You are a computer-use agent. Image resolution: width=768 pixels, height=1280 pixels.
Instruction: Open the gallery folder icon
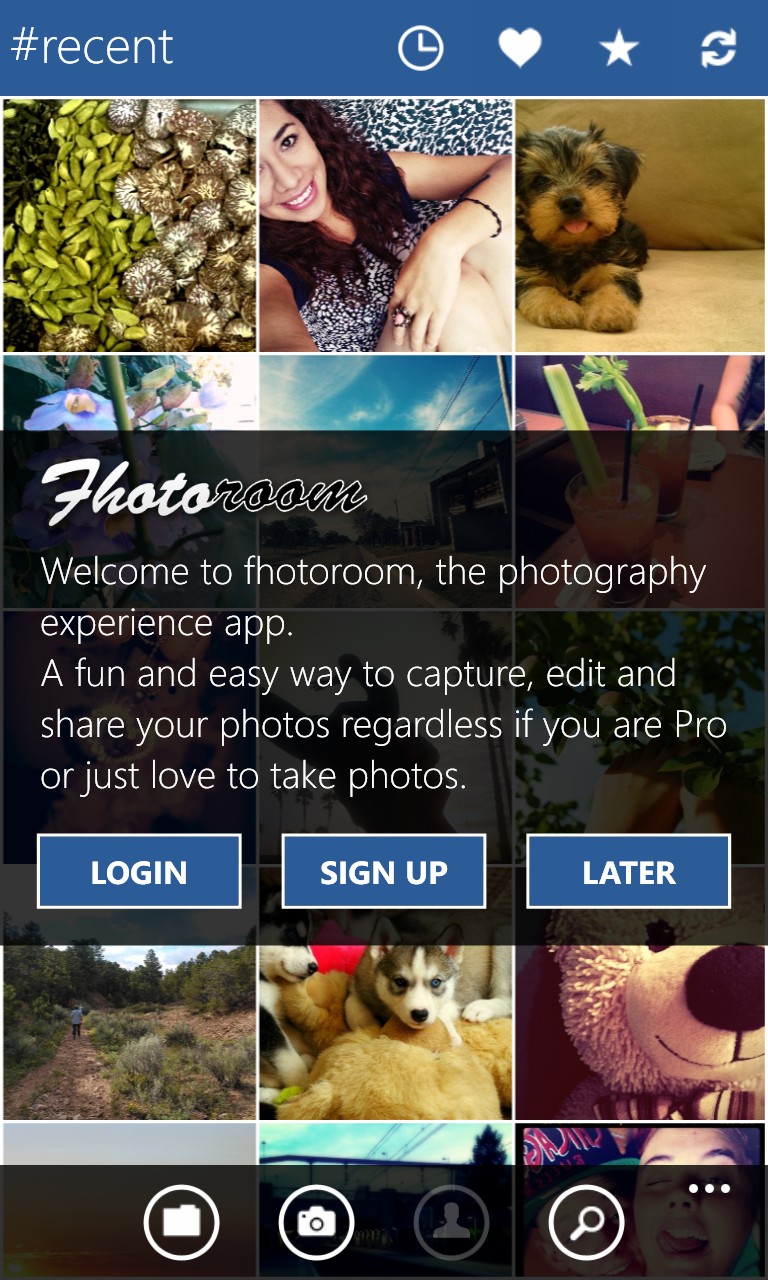pos(181,1221)
